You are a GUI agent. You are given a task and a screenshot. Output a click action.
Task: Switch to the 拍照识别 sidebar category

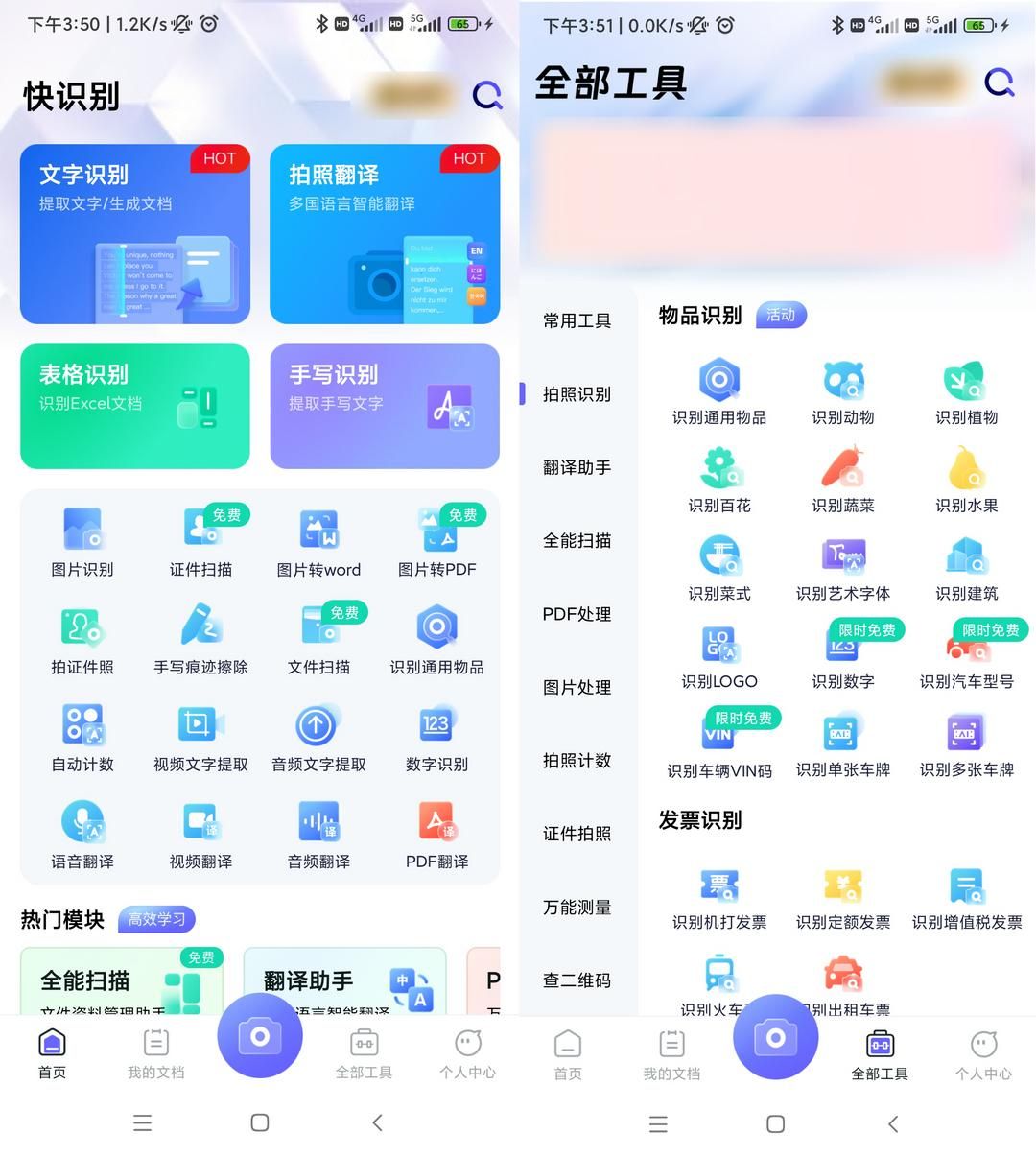(x=575, y=394)
